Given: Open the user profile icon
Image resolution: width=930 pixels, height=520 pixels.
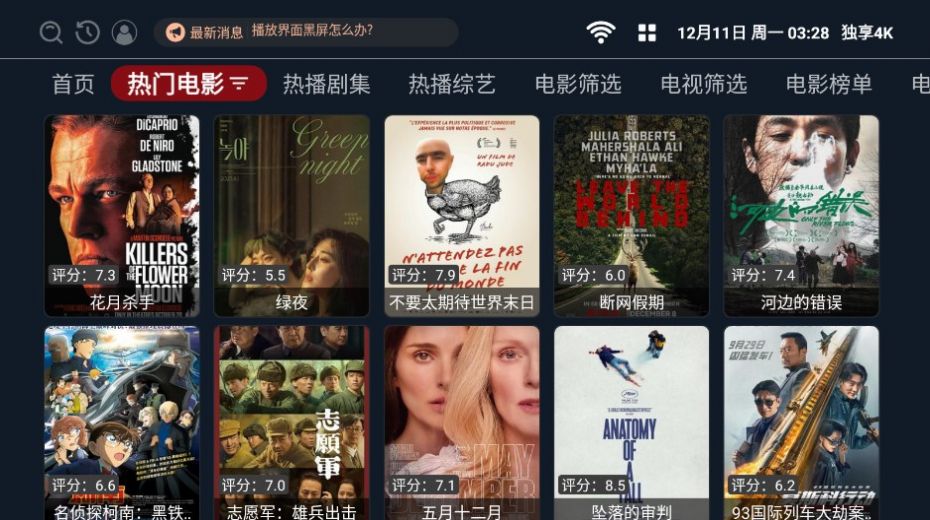Looking at the screenshot, I should pyautogui.click(x=124, y=32).
